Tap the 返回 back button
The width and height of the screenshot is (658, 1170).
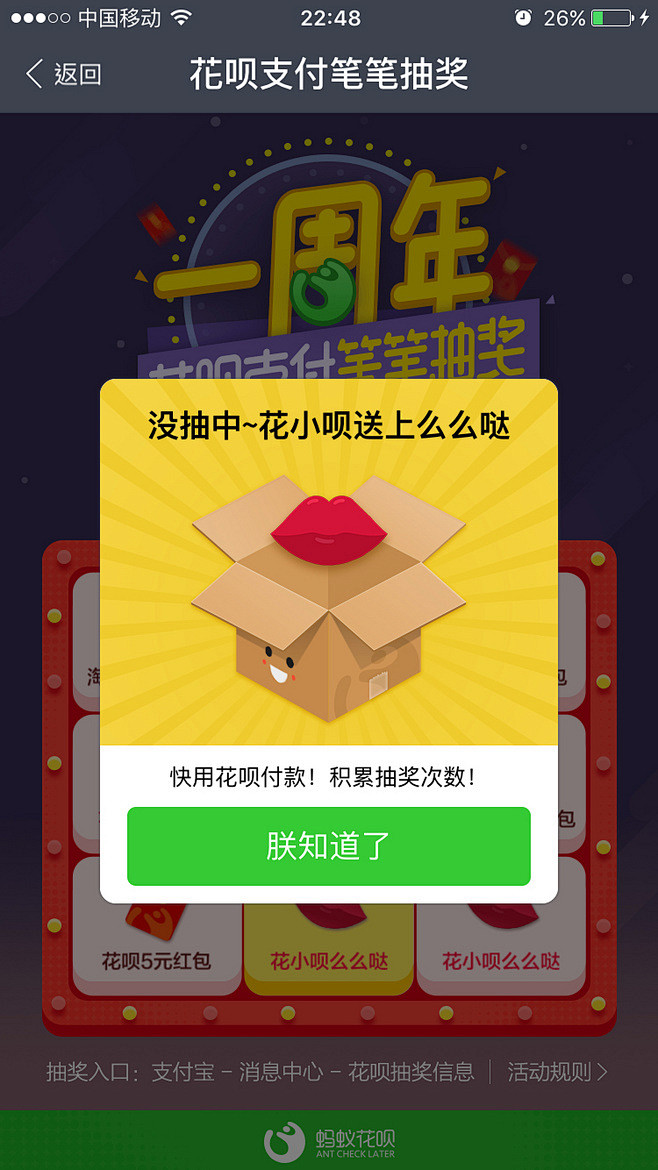pos(63,75)
